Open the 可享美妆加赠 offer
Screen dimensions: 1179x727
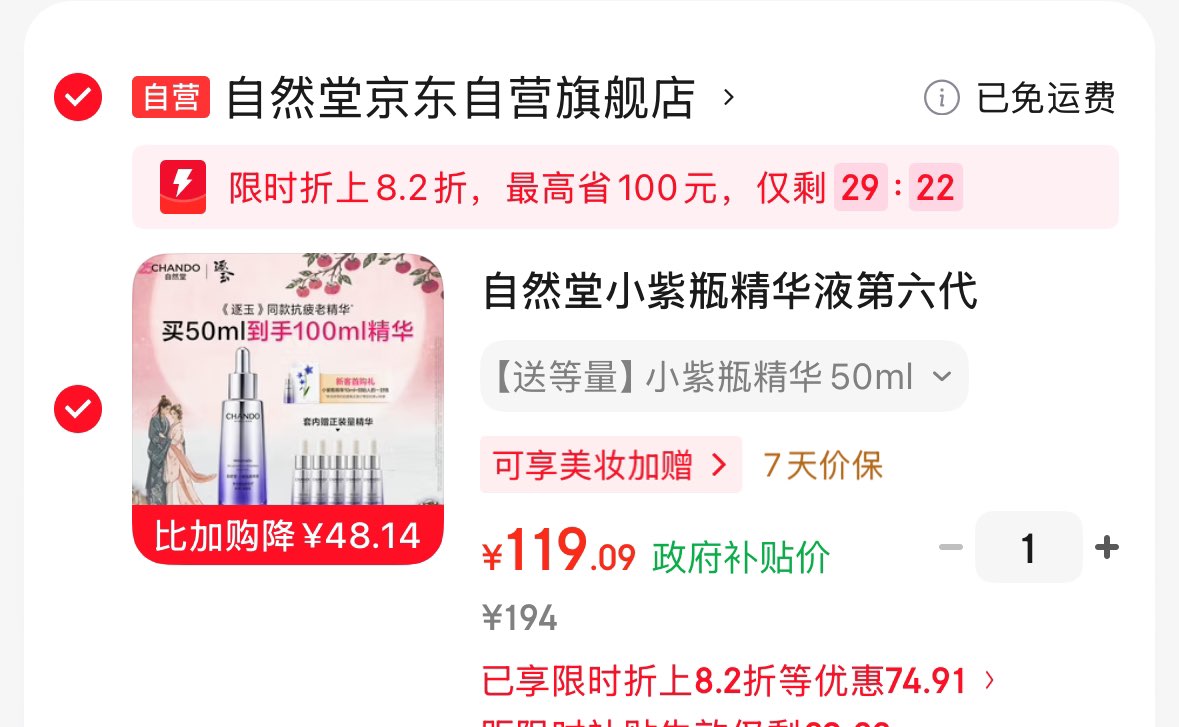click(x=610, y=465)
